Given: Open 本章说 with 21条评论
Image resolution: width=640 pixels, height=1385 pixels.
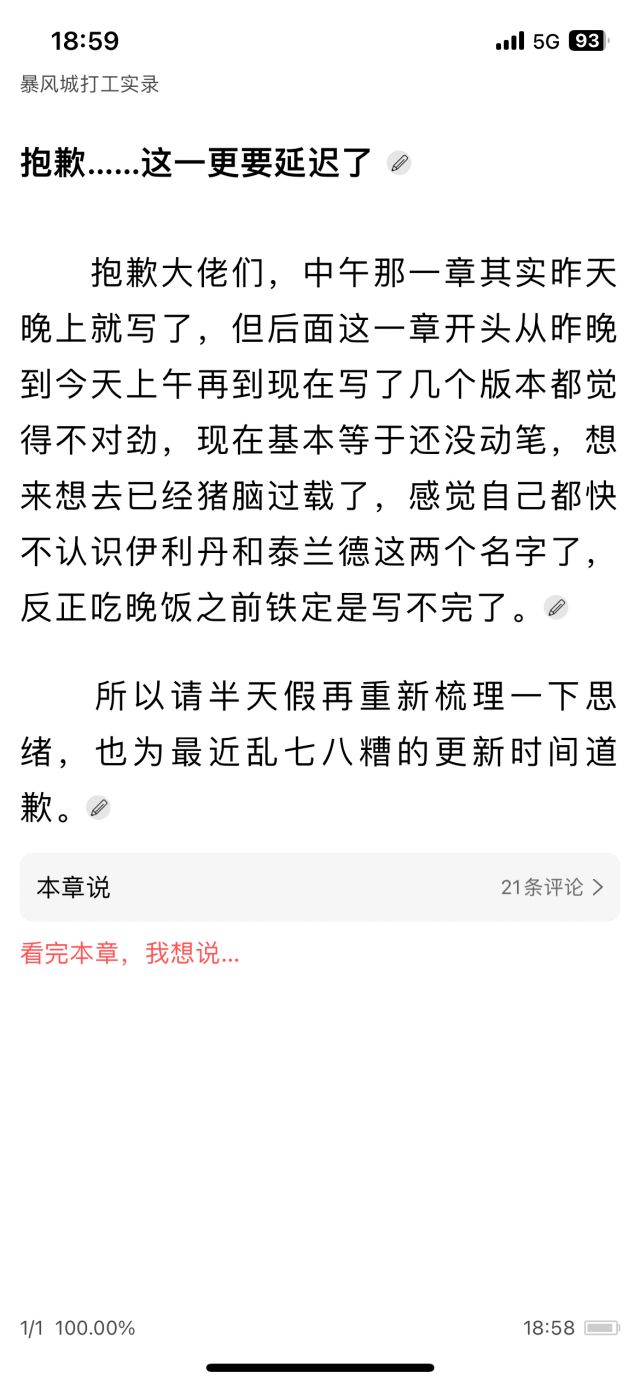Looking at the screenshot, I should coord(320,887).
